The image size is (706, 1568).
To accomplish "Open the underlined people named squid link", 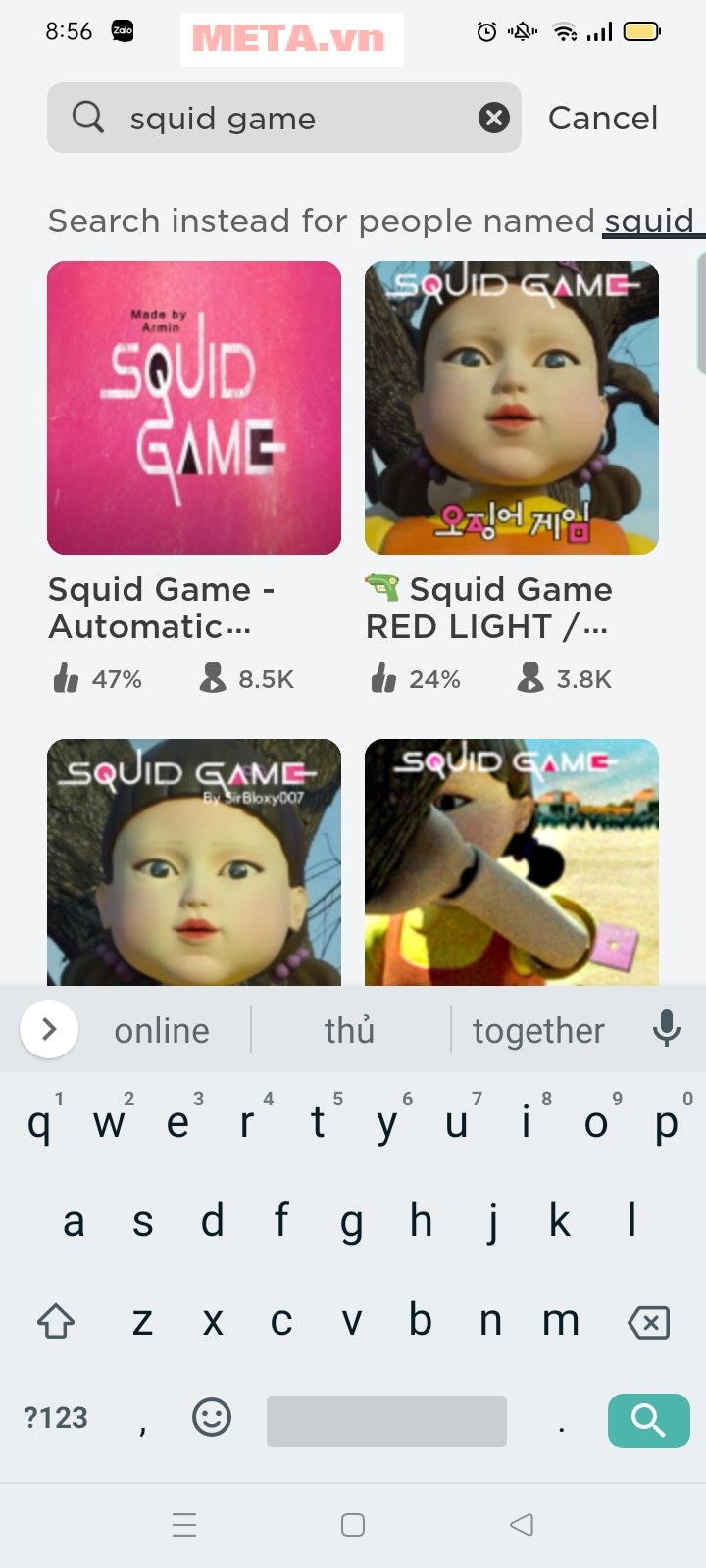I will pyautogui.click(x=649, y=221).
